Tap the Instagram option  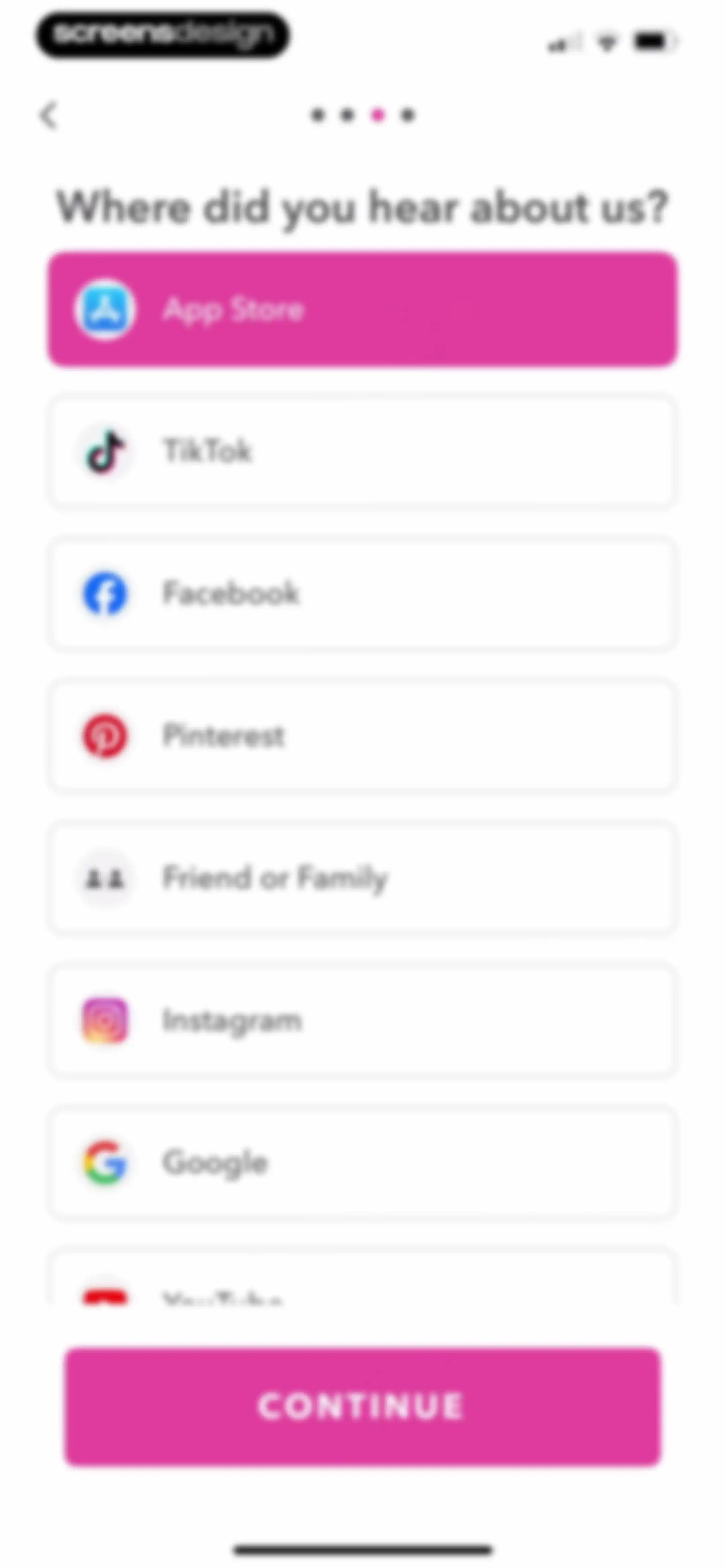pyautogui.click(x=362, y=1020)
